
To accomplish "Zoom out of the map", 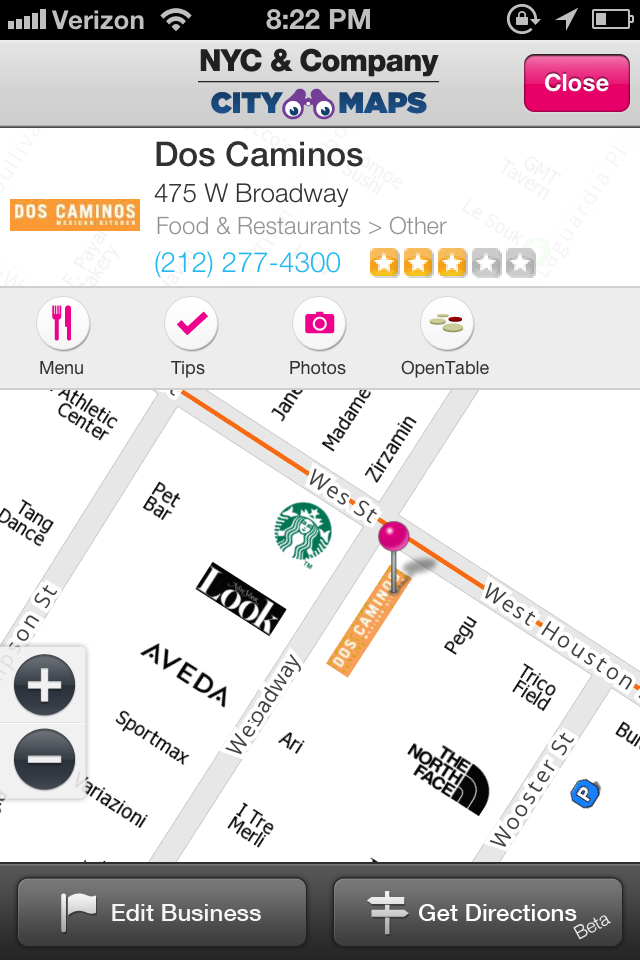I will [x=44, y=759].
